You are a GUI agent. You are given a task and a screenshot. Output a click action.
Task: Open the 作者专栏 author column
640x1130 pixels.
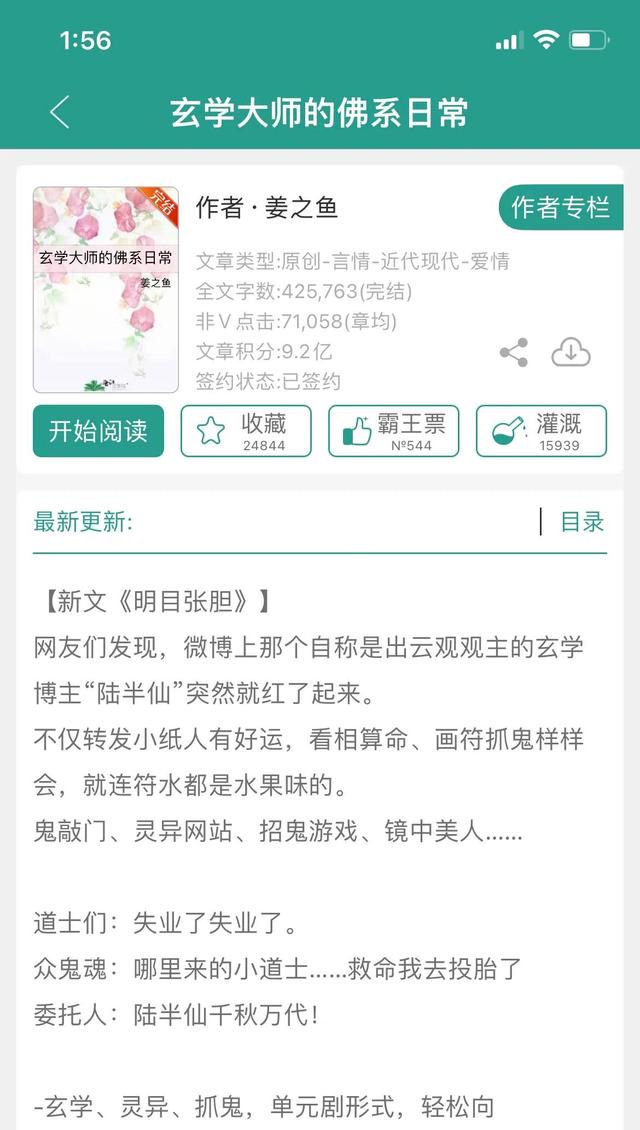(x=561, y=208)
